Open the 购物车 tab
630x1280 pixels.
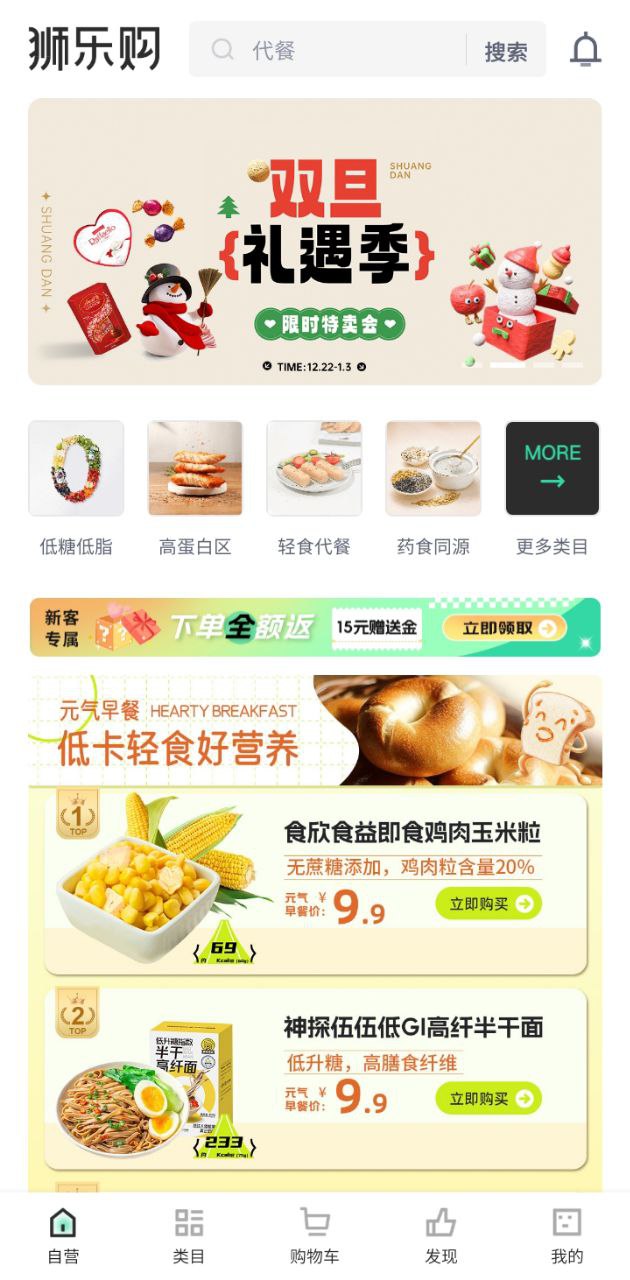tap(314, 1235)
